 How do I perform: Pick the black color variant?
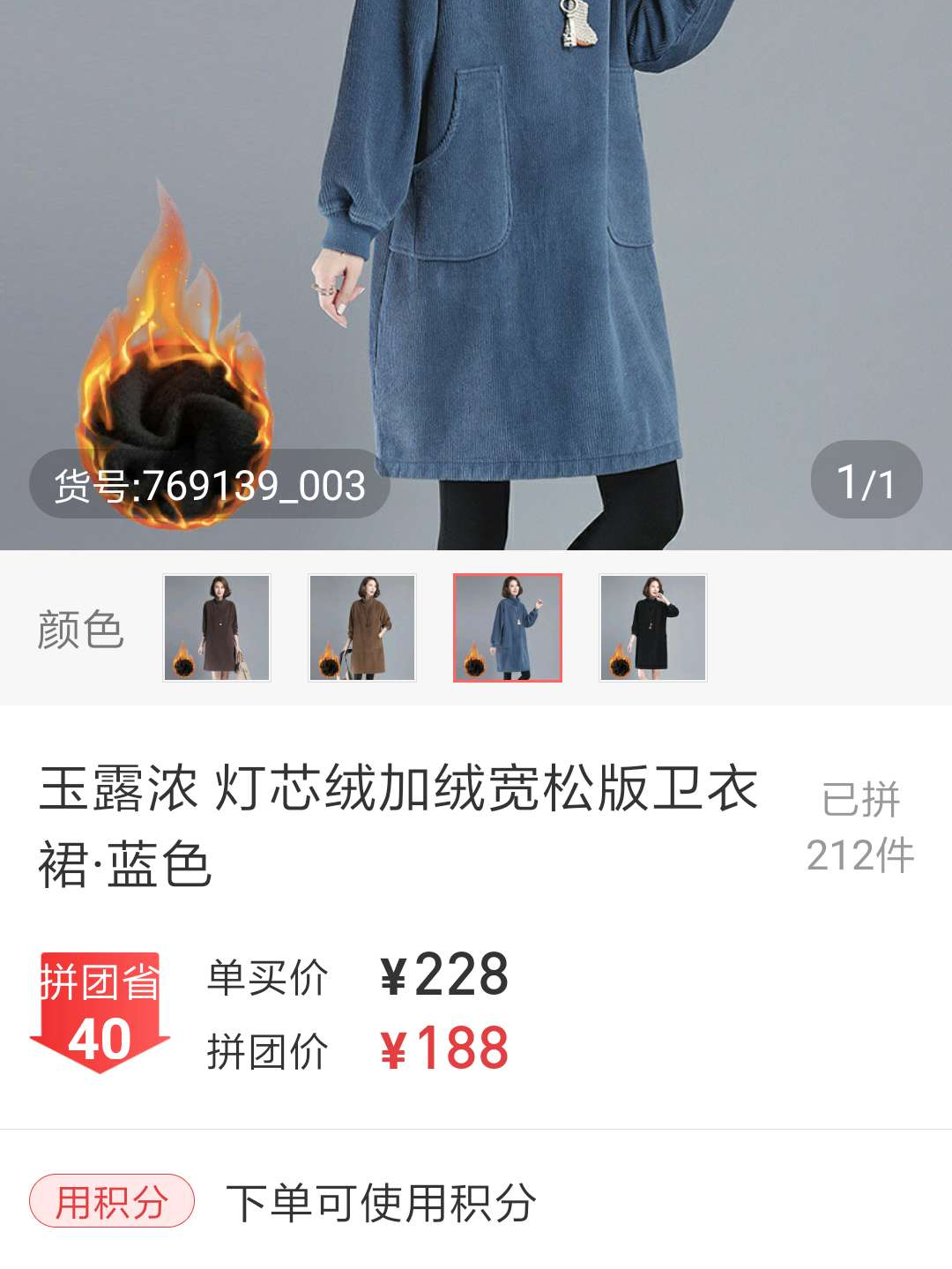pyautogui.click(x=652, y=627)
